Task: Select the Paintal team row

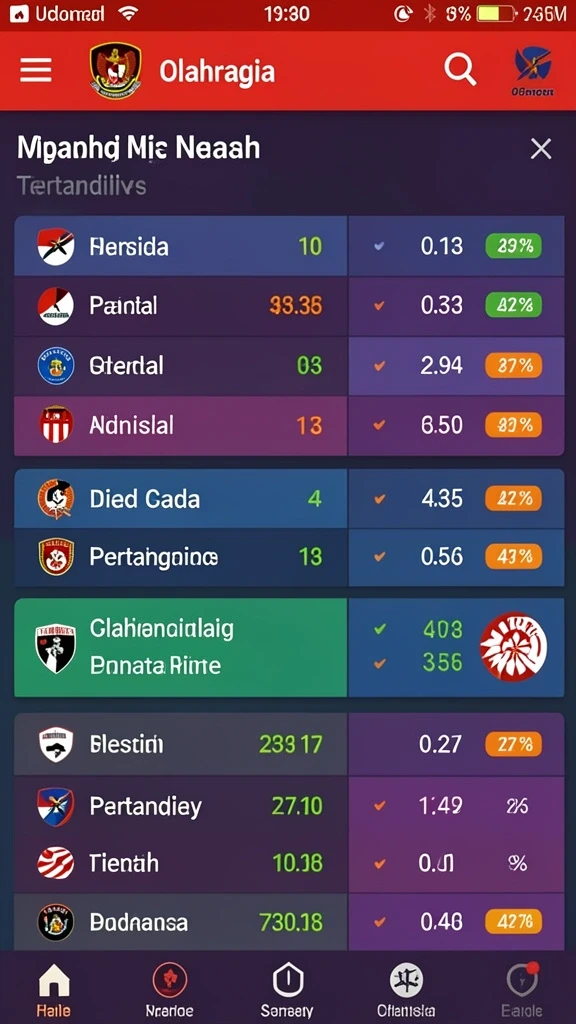Action: (x=289, y=306)
